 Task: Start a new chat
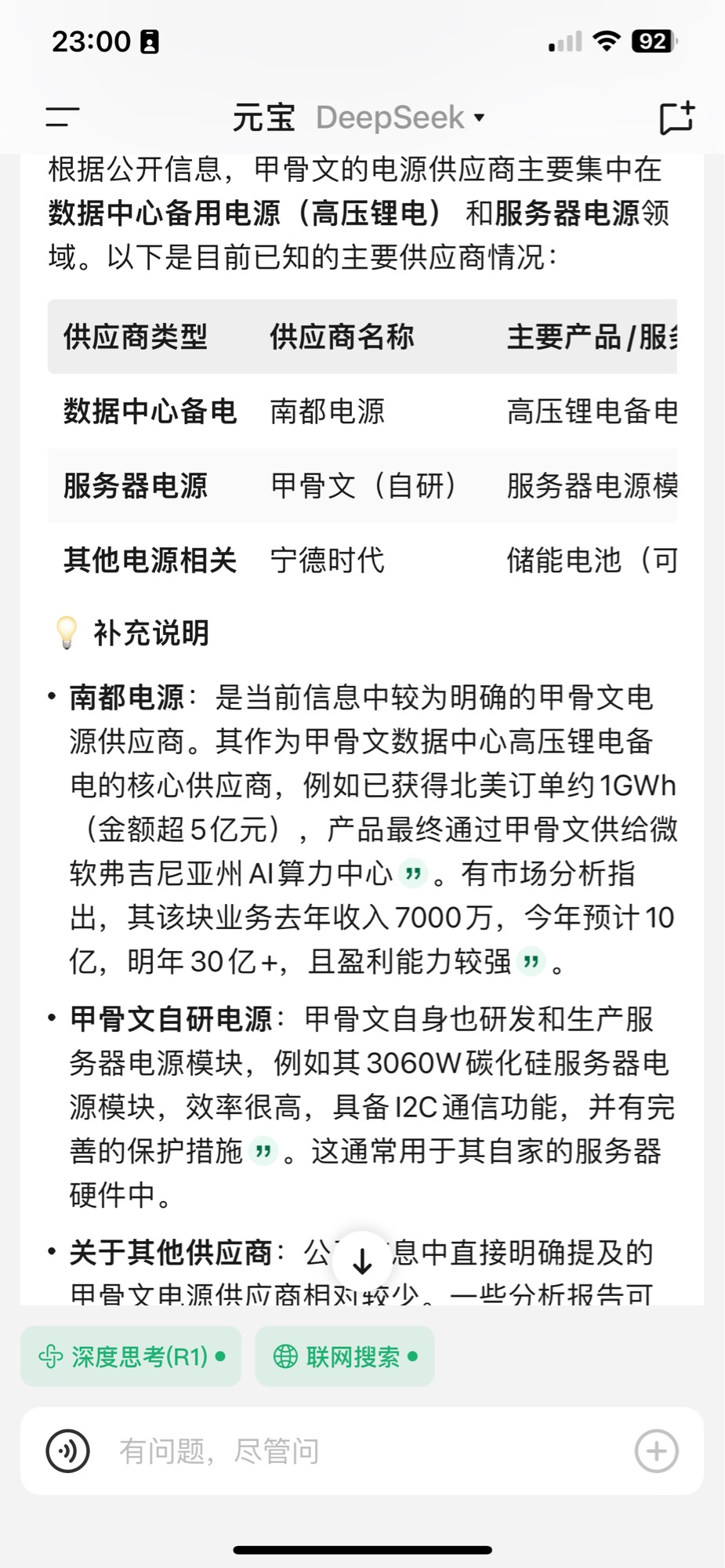click(x=676, y=118)
